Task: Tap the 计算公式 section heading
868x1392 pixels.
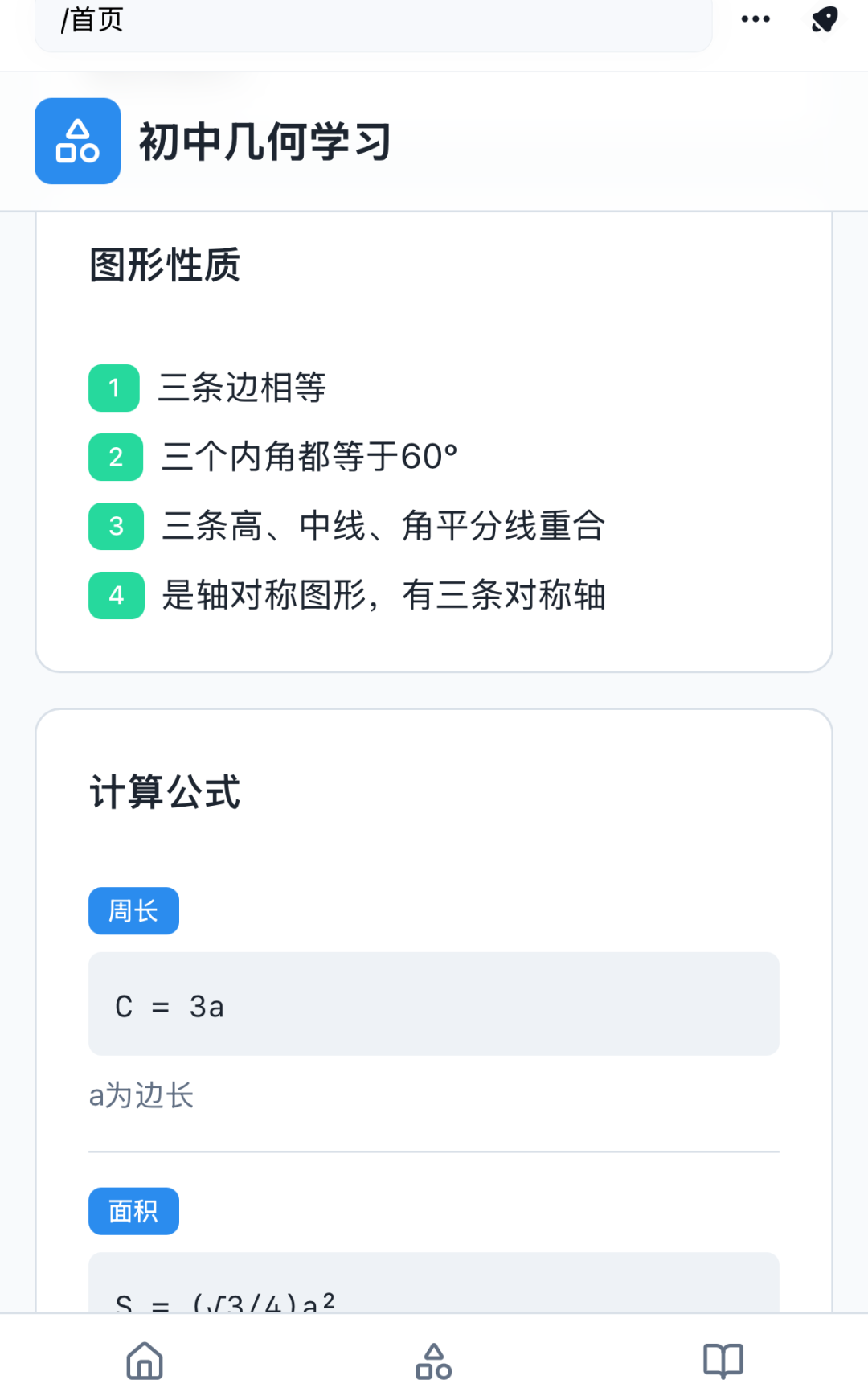Action: [165, 793]
